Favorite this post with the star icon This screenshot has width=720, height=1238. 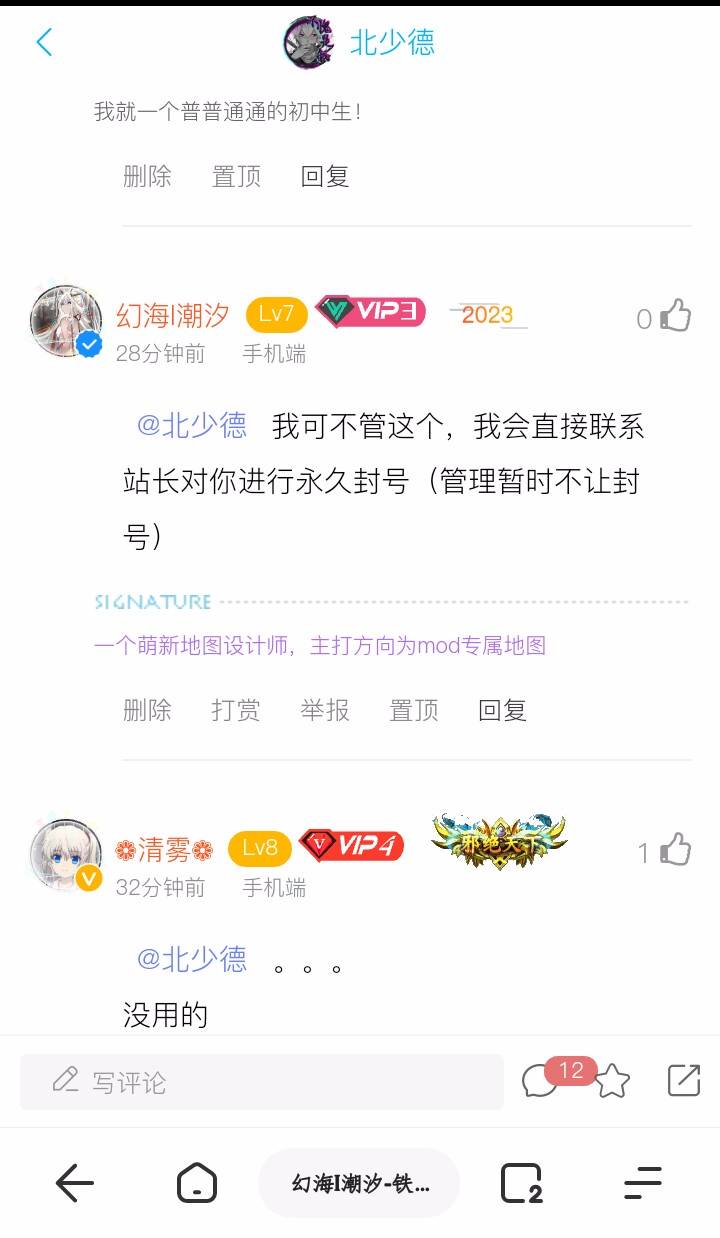[x=612, y=1081]
